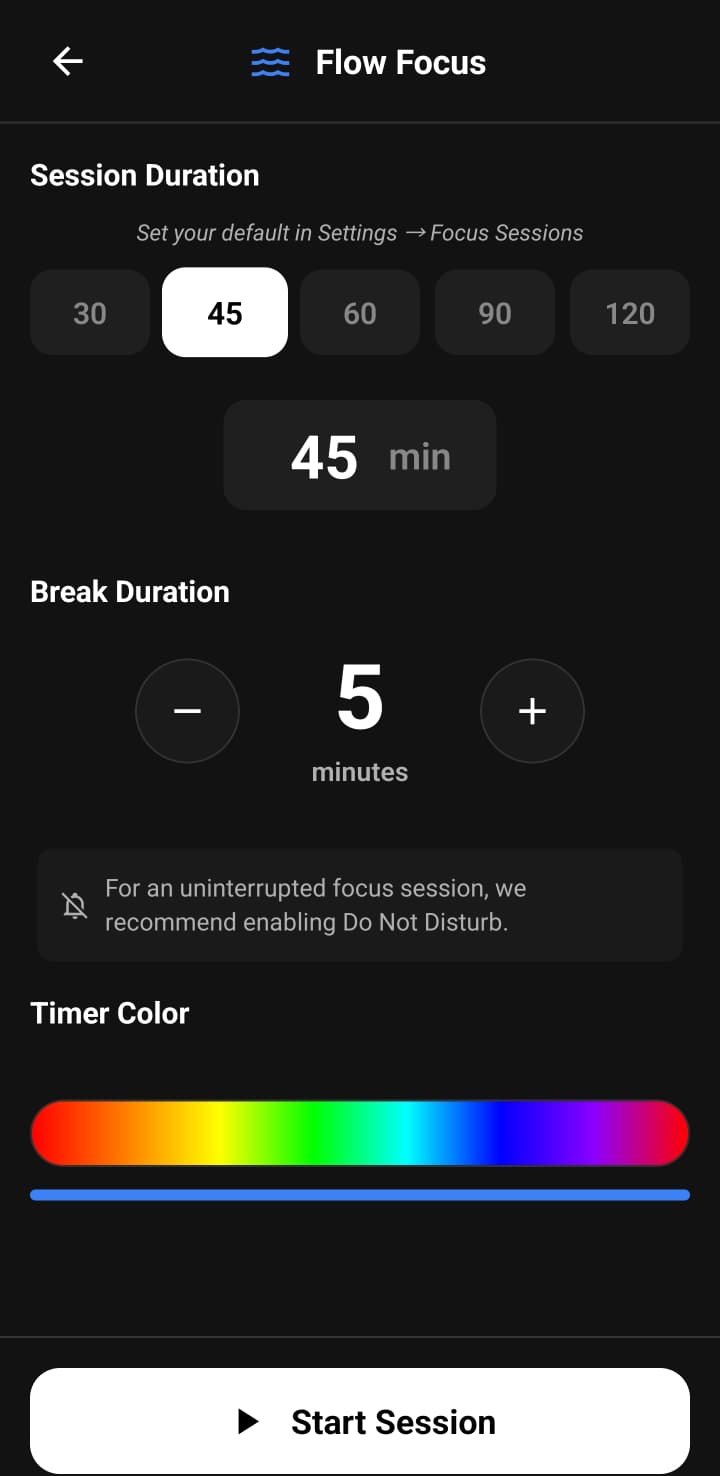Pick a color on the Timer Color gradient

tap(360, 1131)
